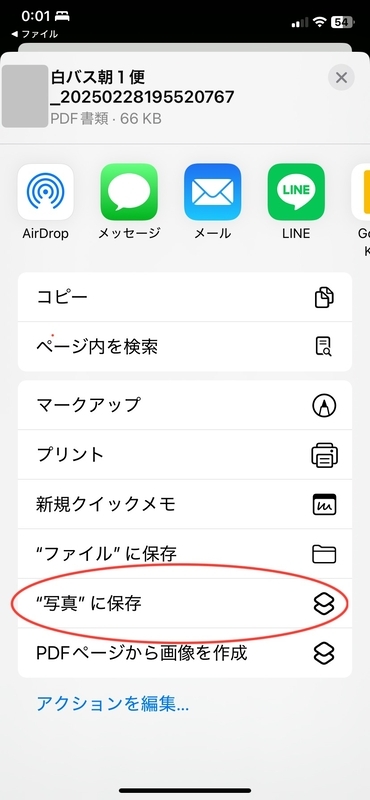Select the コピー action
This screenshot has height=800, width=370.
(185, 297)
